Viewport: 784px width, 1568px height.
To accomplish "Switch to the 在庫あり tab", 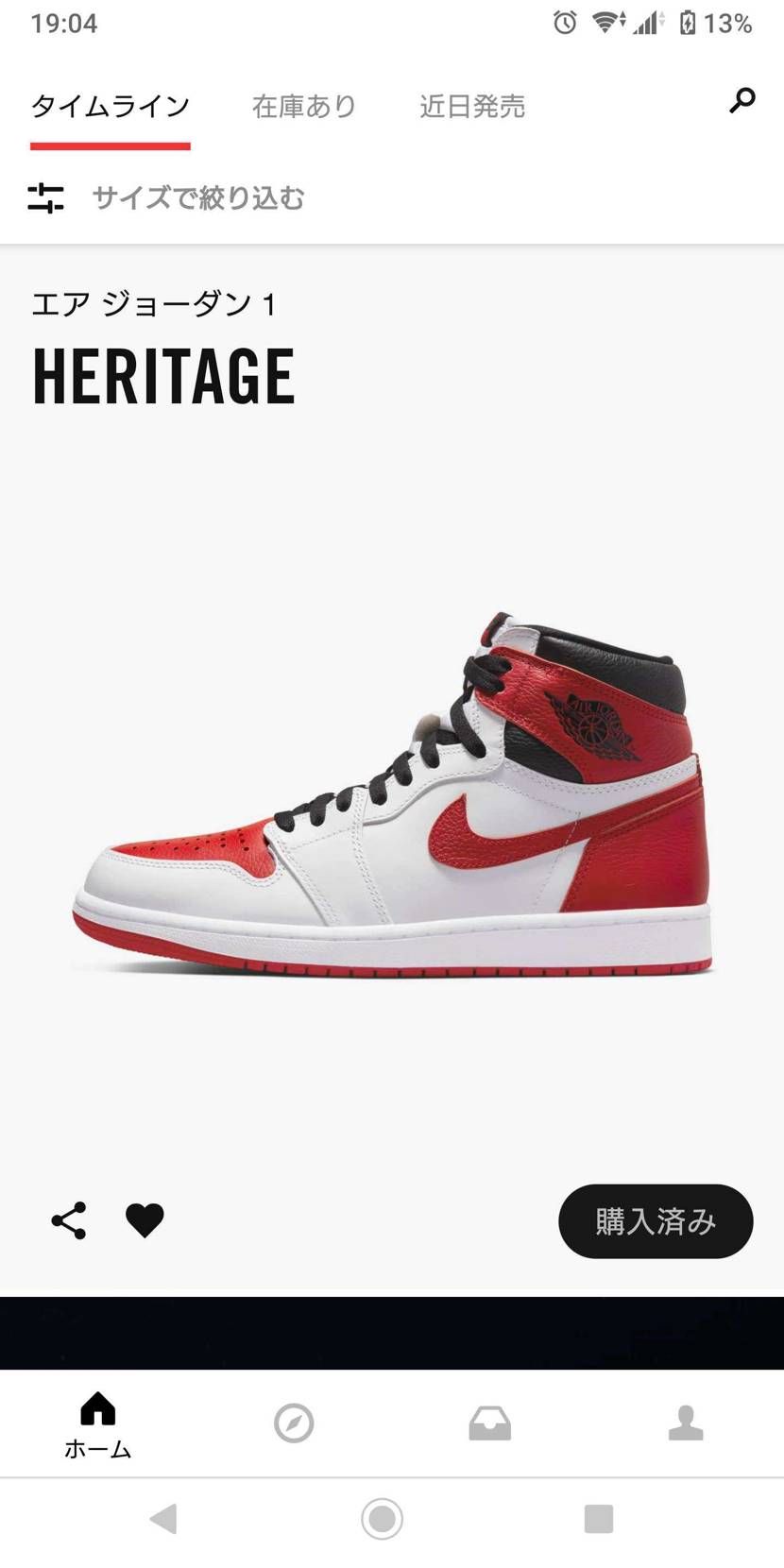I will pyautogui.click(x=304, y=107).
